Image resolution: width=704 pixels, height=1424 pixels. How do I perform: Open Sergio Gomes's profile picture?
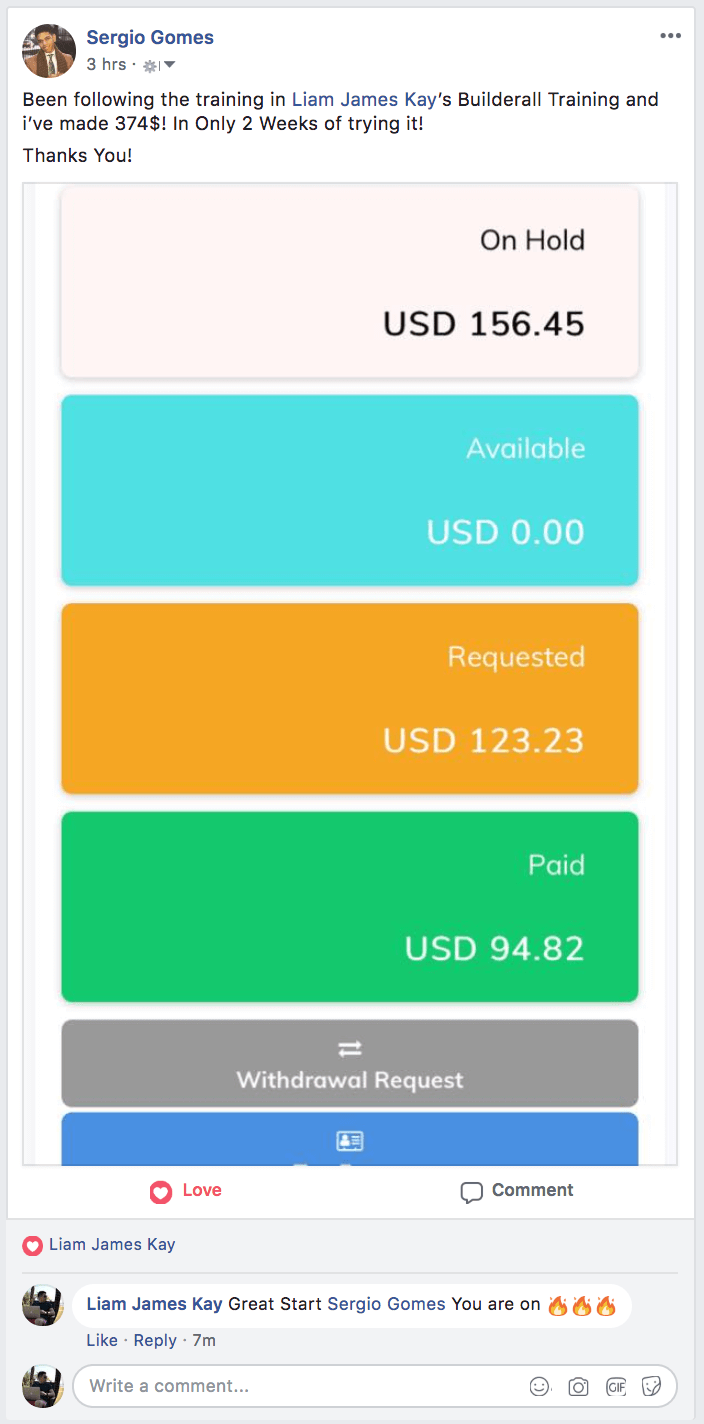[x=49, y=51]
